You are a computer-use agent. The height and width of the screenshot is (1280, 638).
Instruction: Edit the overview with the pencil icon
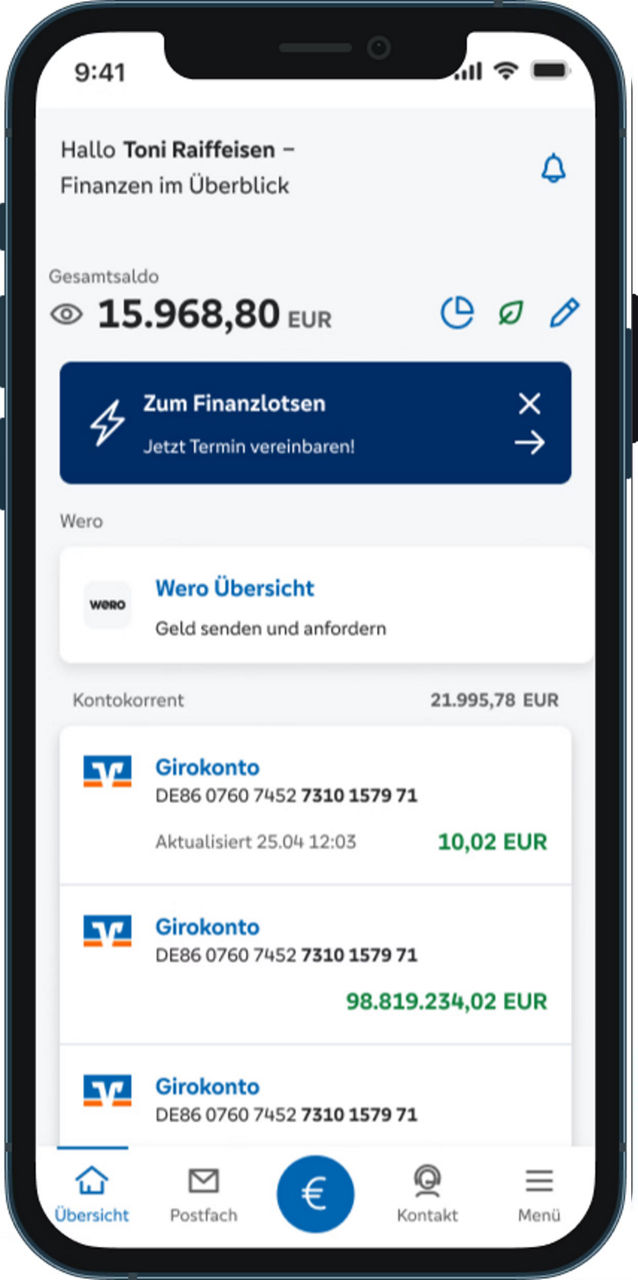click(x=564, y=314)
